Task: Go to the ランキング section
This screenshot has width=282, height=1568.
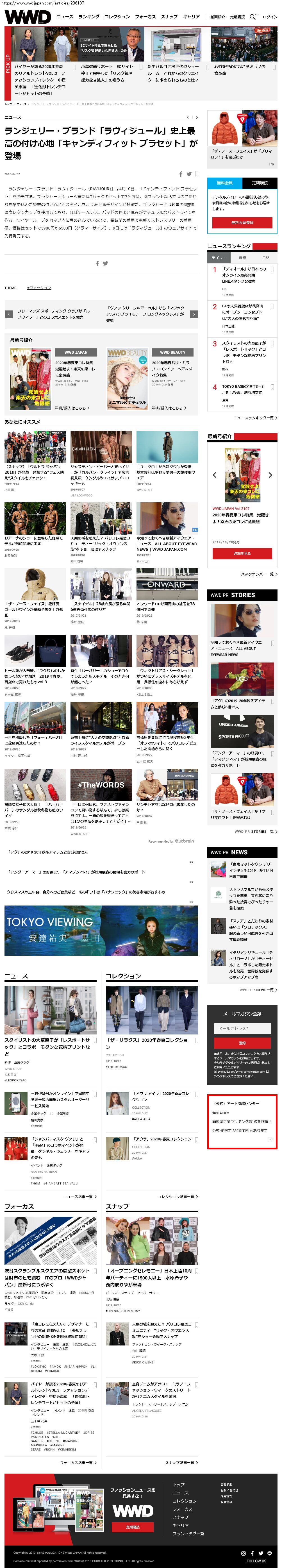Action: pyautogui.click(x=89, y=16)
